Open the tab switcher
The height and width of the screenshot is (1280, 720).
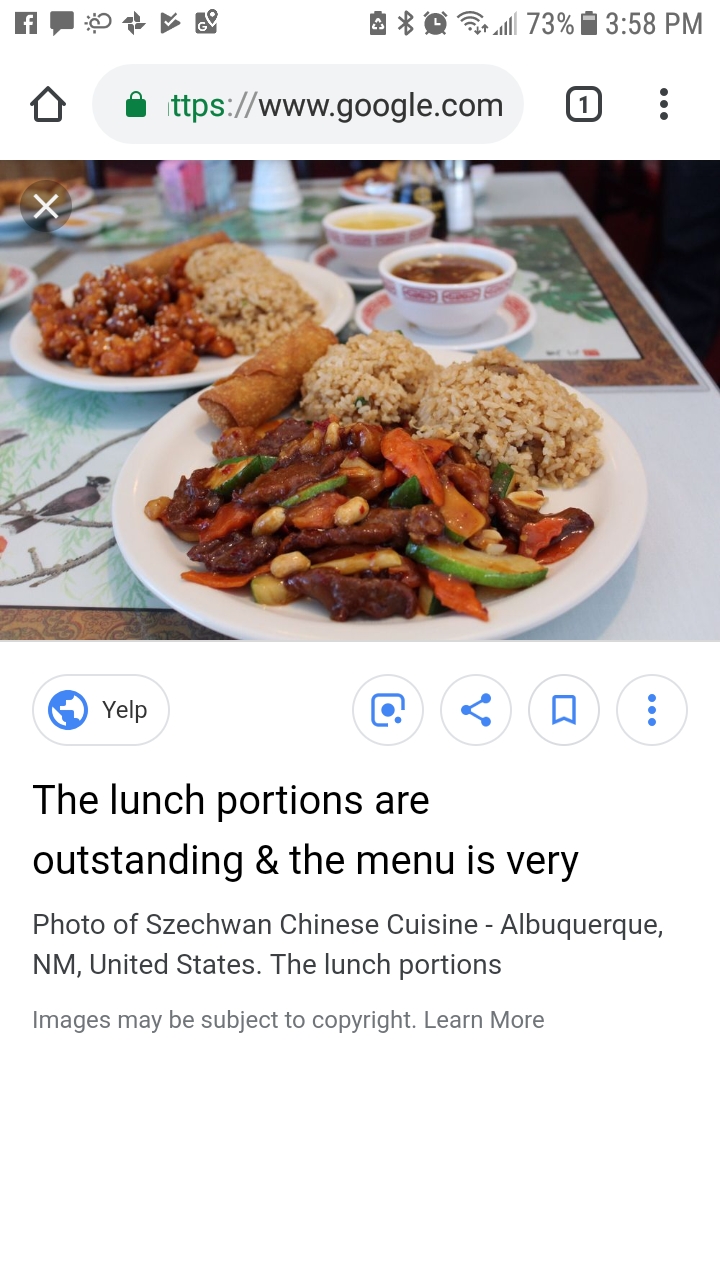[x=584, y=105]
